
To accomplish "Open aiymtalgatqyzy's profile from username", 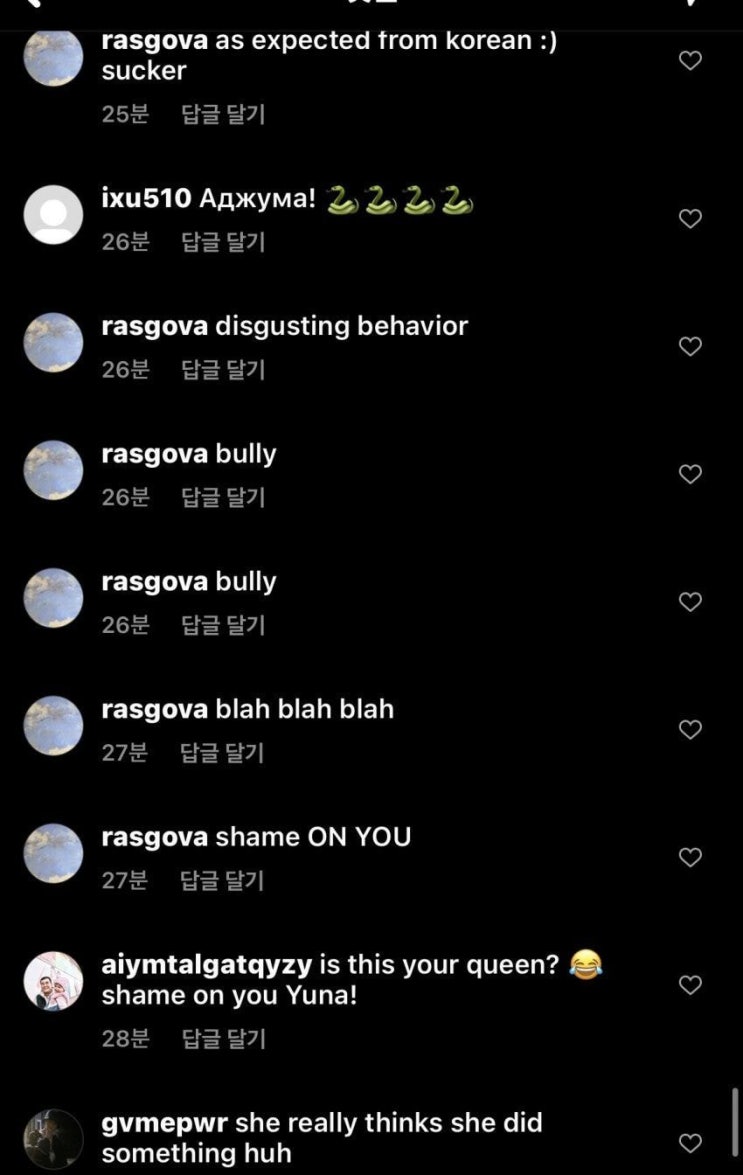I will click(207, 966).
